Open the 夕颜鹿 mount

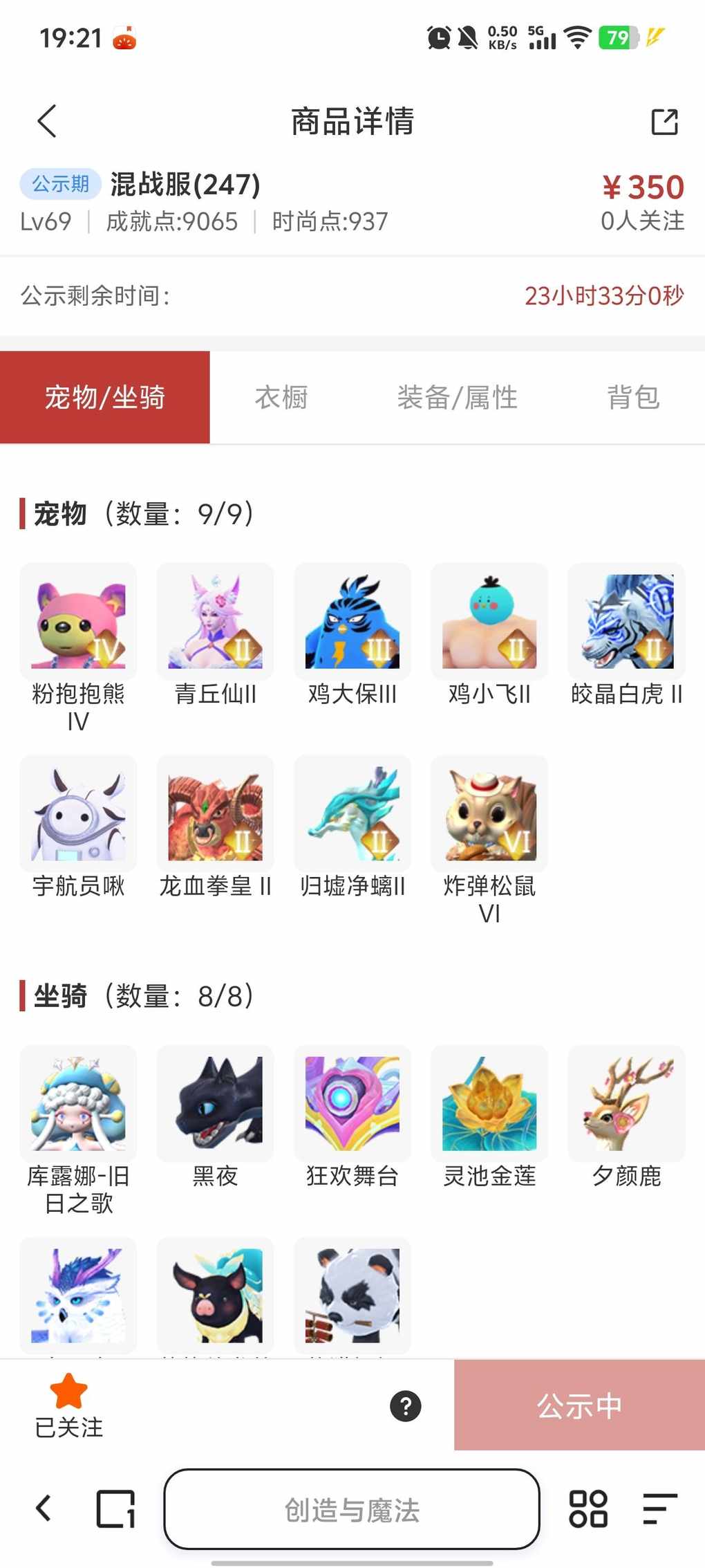pos(626,1103)
